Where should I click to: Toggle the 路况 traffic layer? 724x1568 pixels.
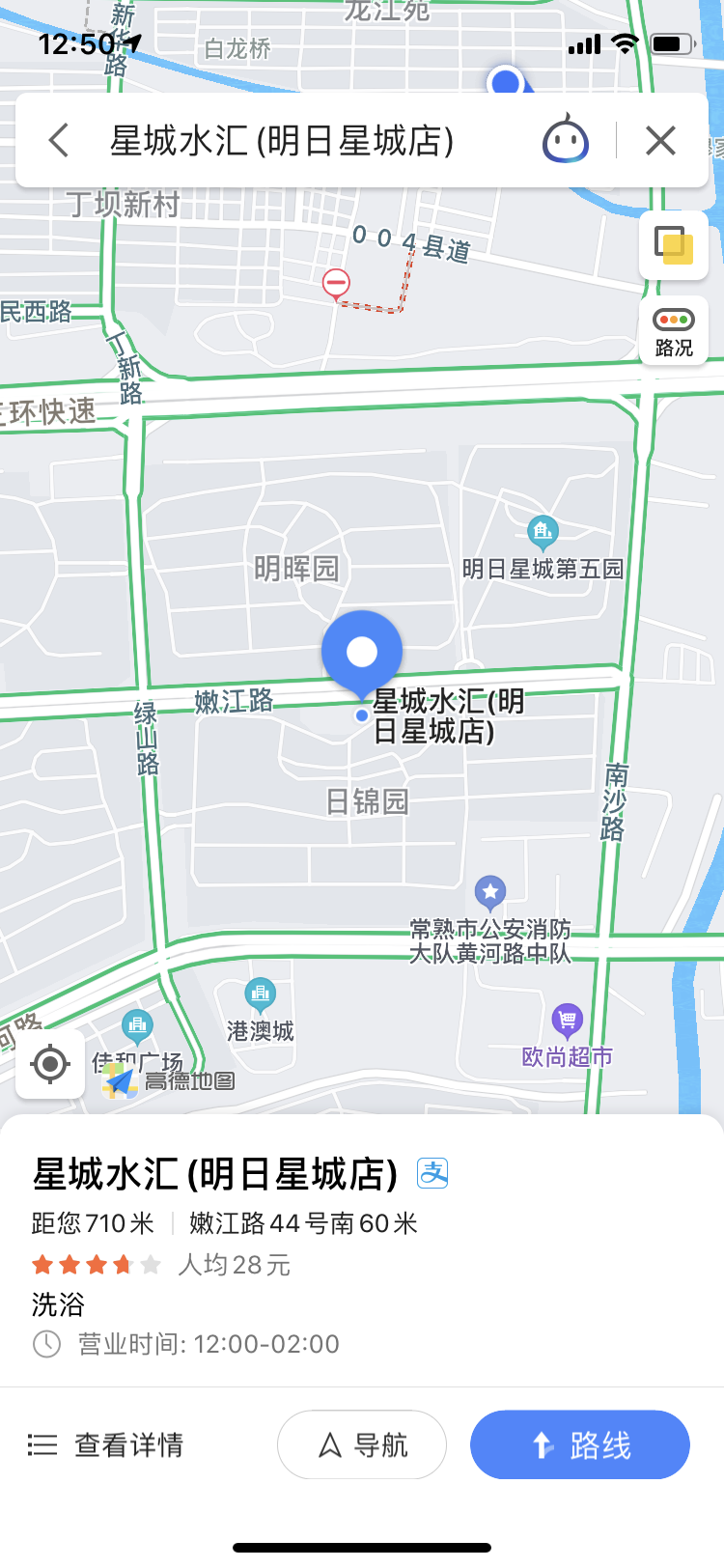click(x=674, y=330)
